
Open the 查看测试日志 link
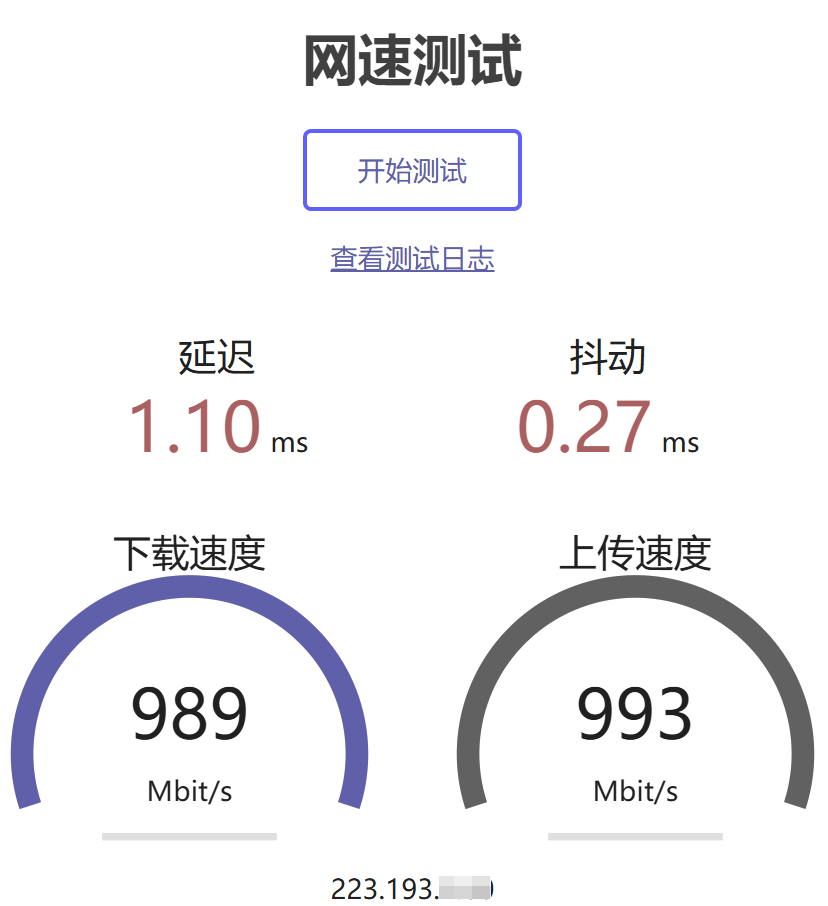click(x=412, y=259)
